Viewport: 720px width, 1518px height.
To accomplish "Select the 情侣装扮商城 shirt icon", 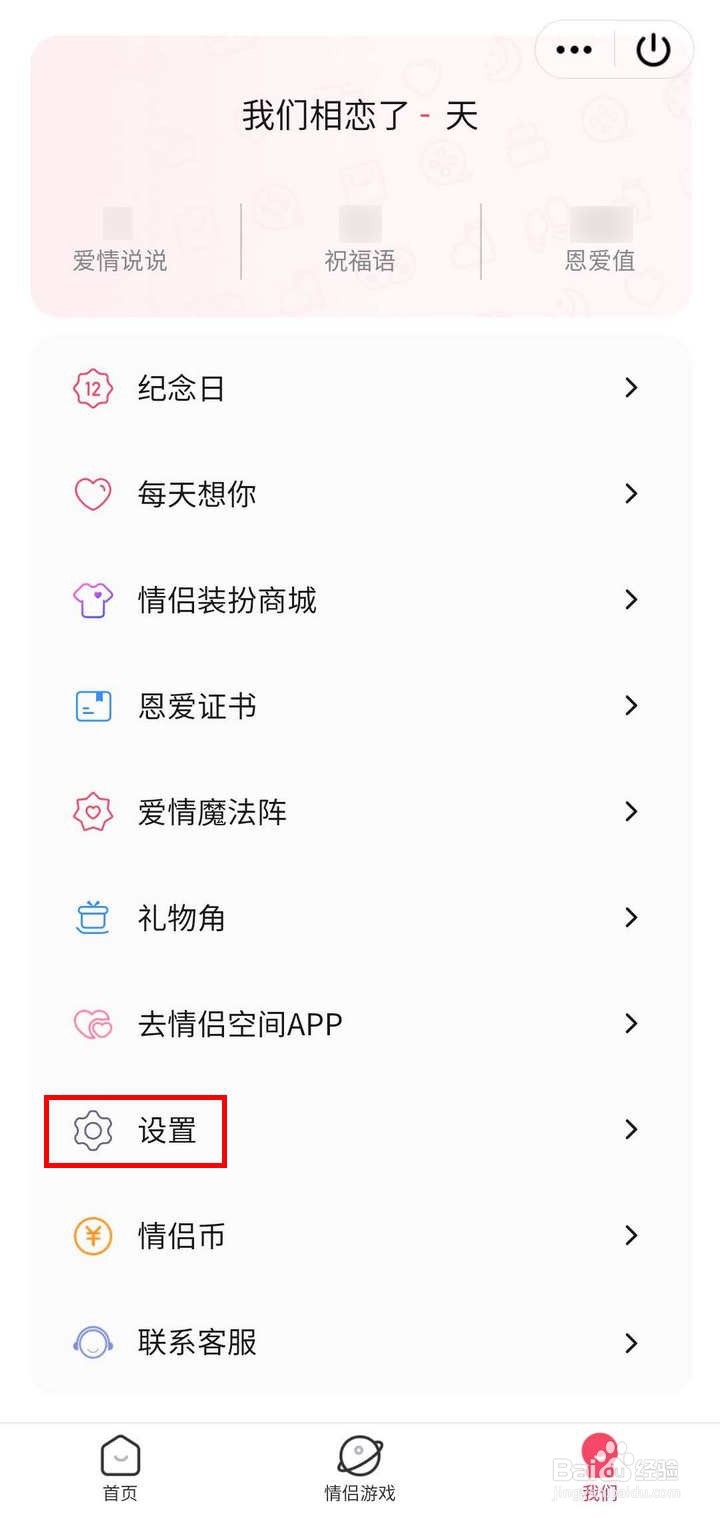I will click(x=92, y=600).
